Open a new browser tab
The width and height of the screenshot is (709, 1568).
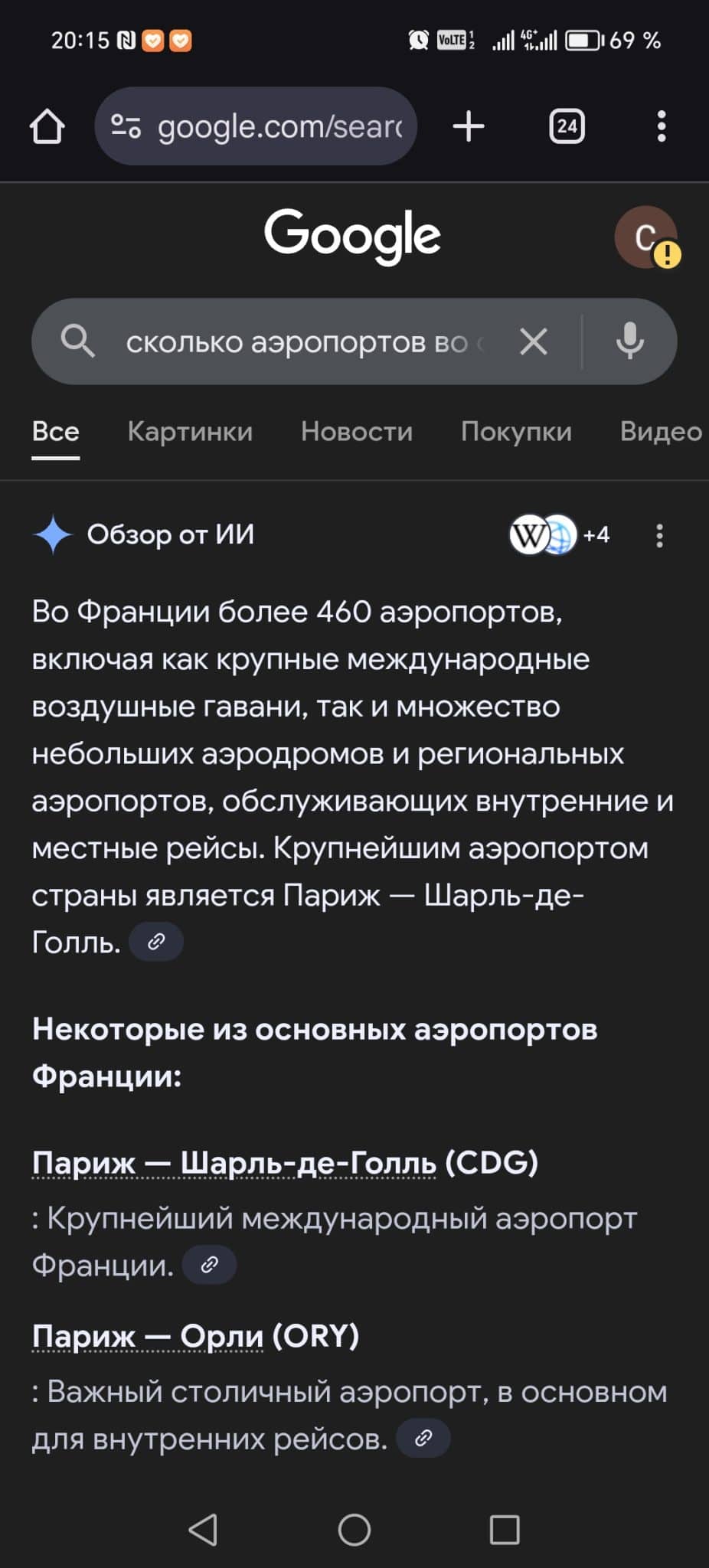coord(469,126)
